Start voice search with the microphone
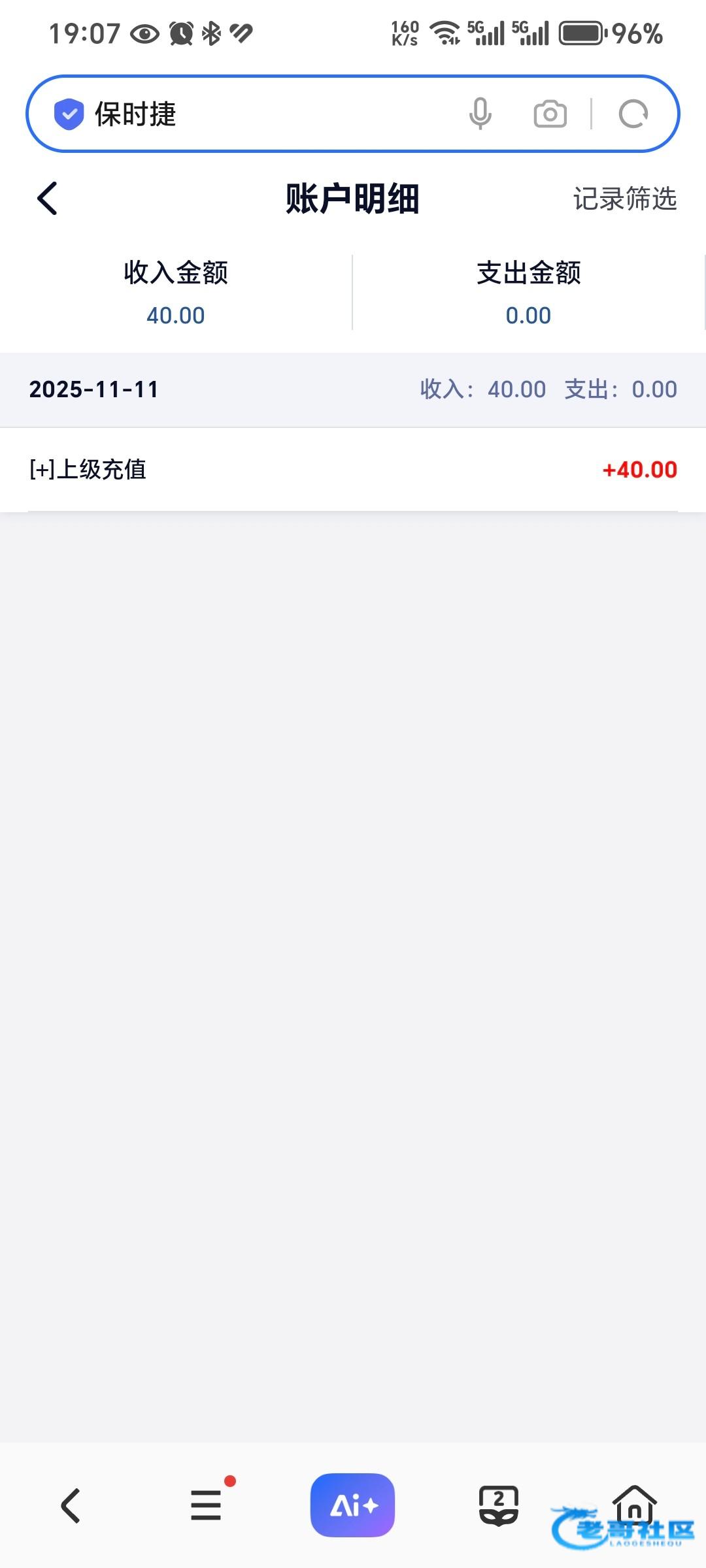This screenshot has width=706, height=1568. tap(480, 114)
